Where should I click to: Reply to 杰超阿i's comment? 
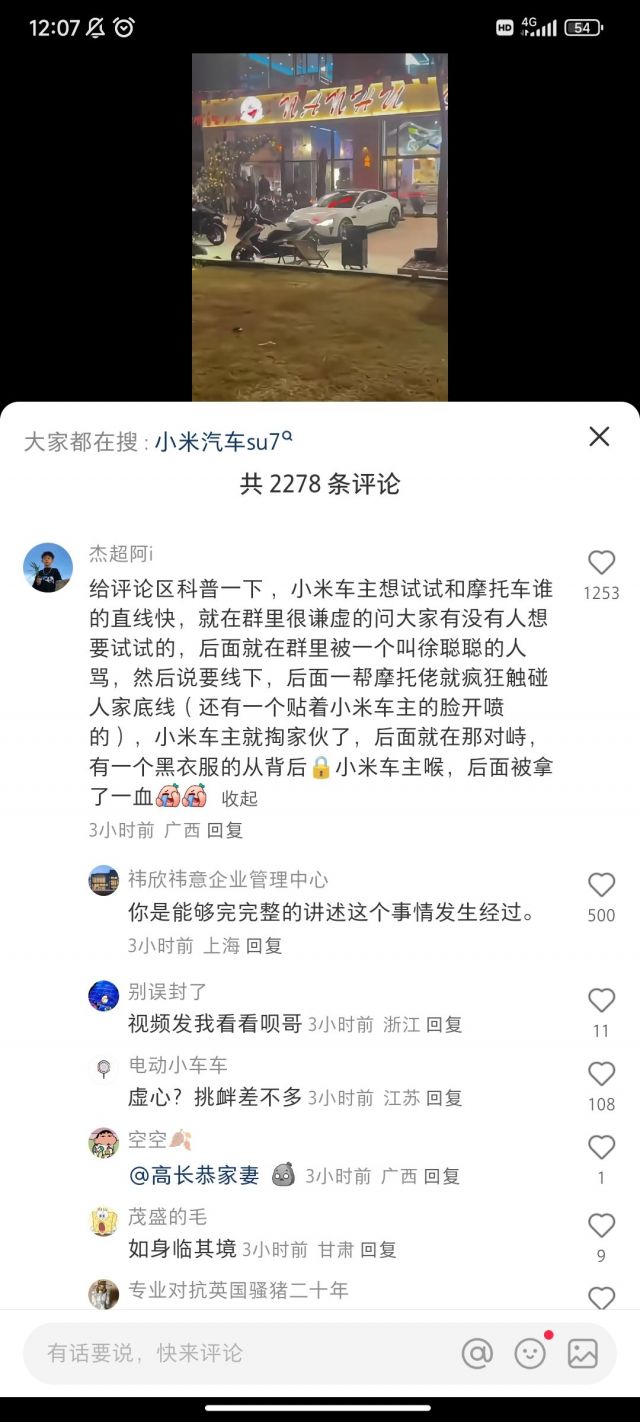[x=225, y=830]
